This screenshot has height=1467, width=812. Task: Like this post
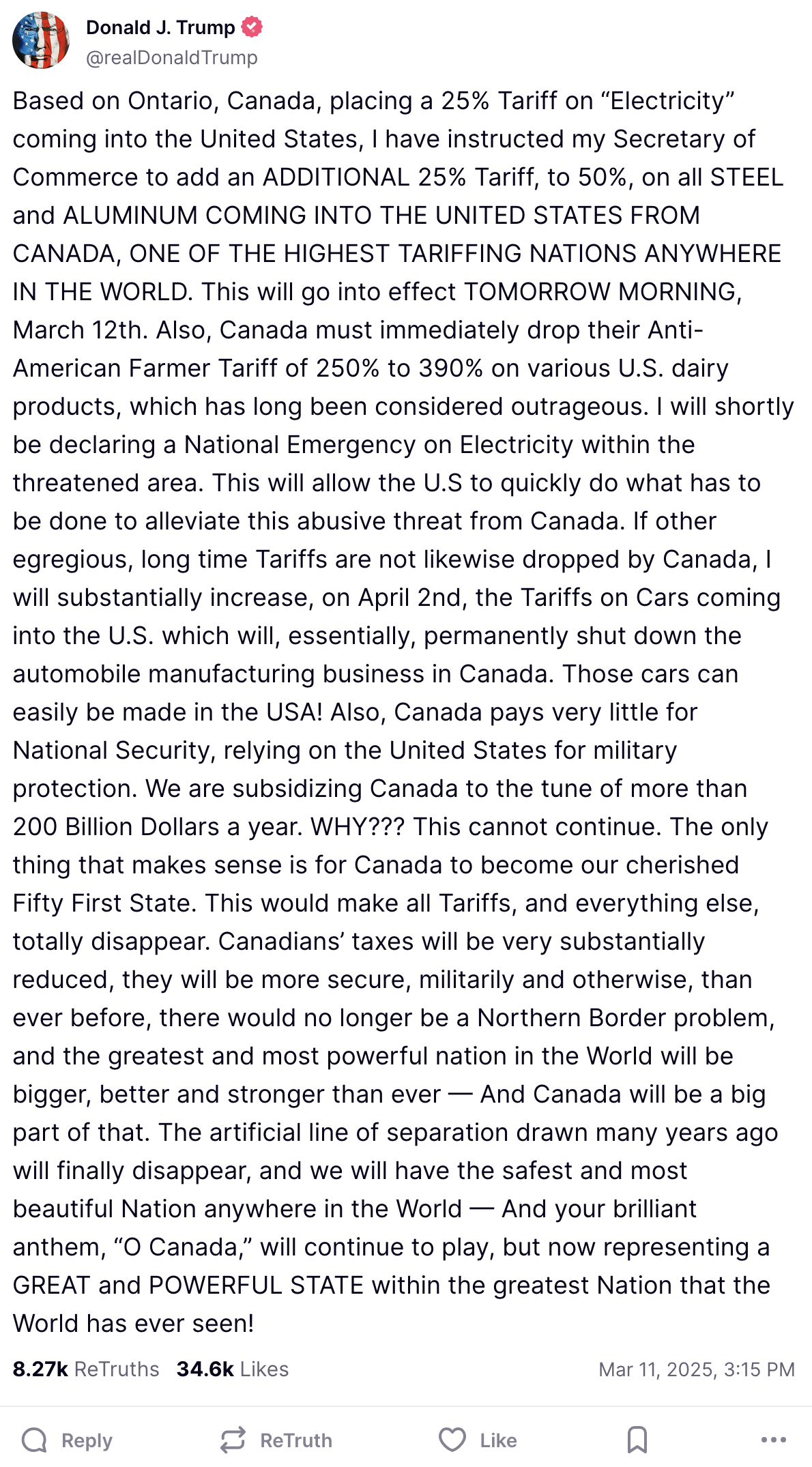[x=478, y=1440]
